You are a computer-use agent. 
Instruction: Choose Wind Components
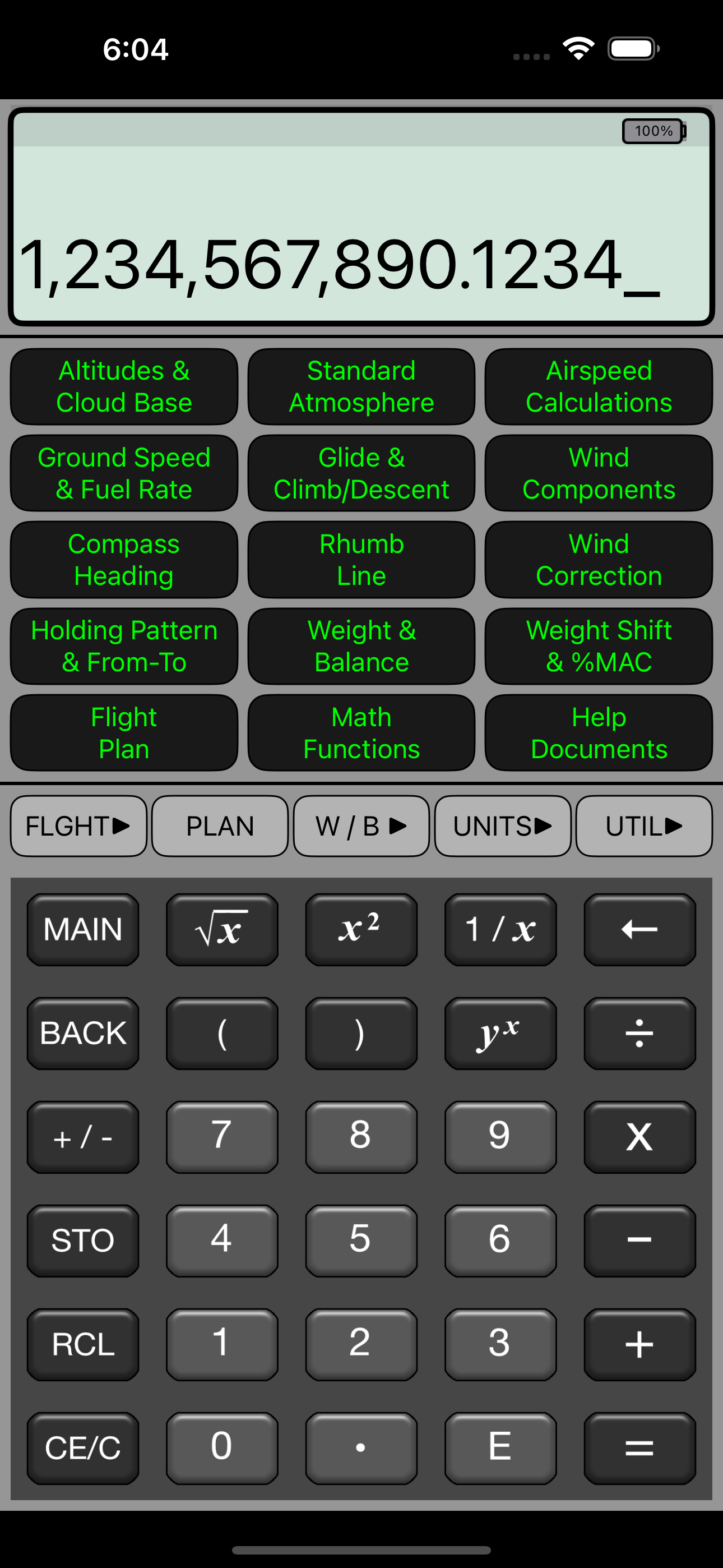[x=598, y=473]
